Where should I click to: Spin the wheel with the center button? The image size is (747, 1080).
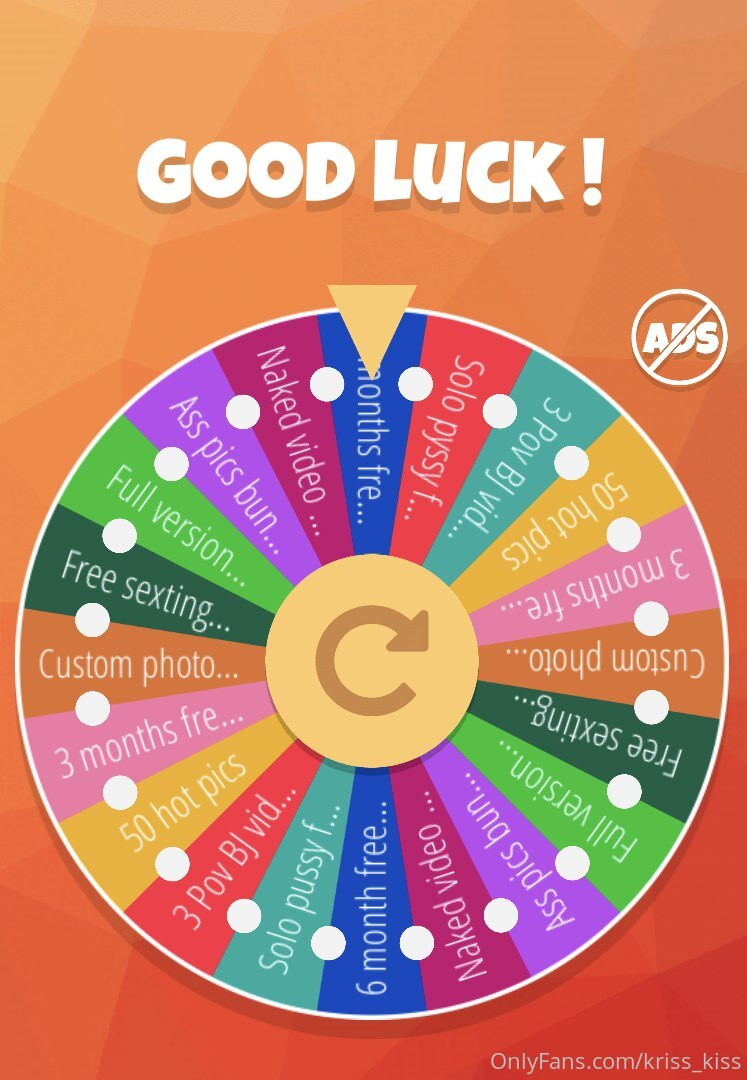click(x=371, y=660)
